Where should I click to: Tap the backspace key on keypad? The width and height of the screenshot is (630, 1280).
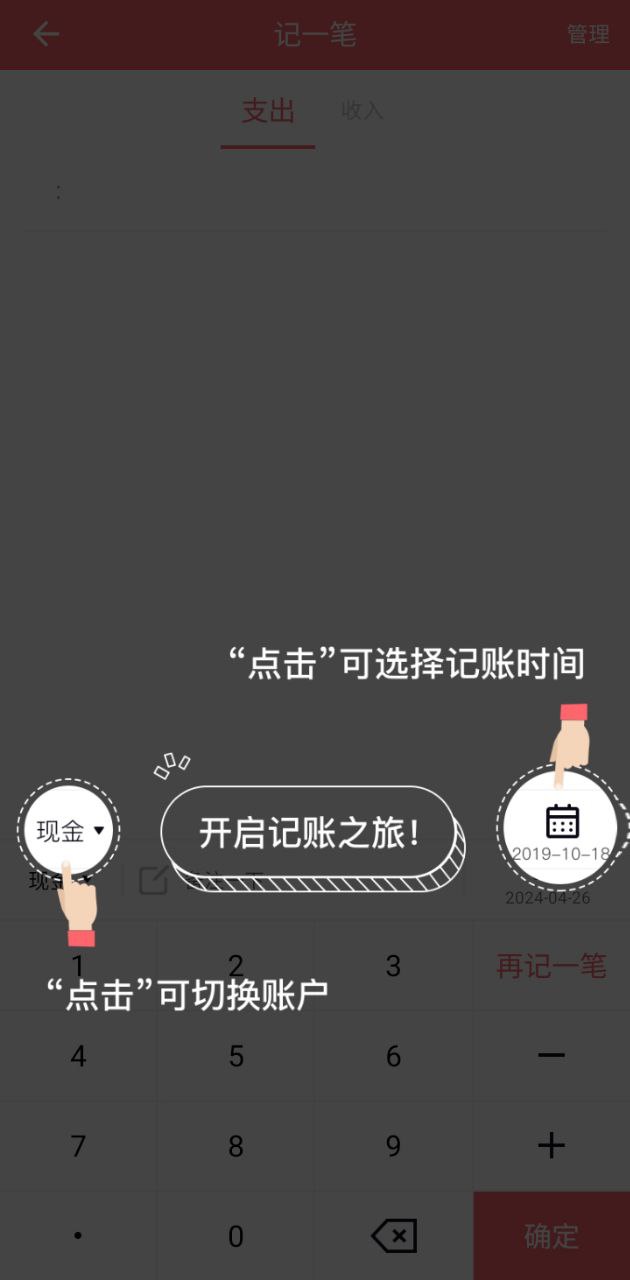pos(394,1236)
